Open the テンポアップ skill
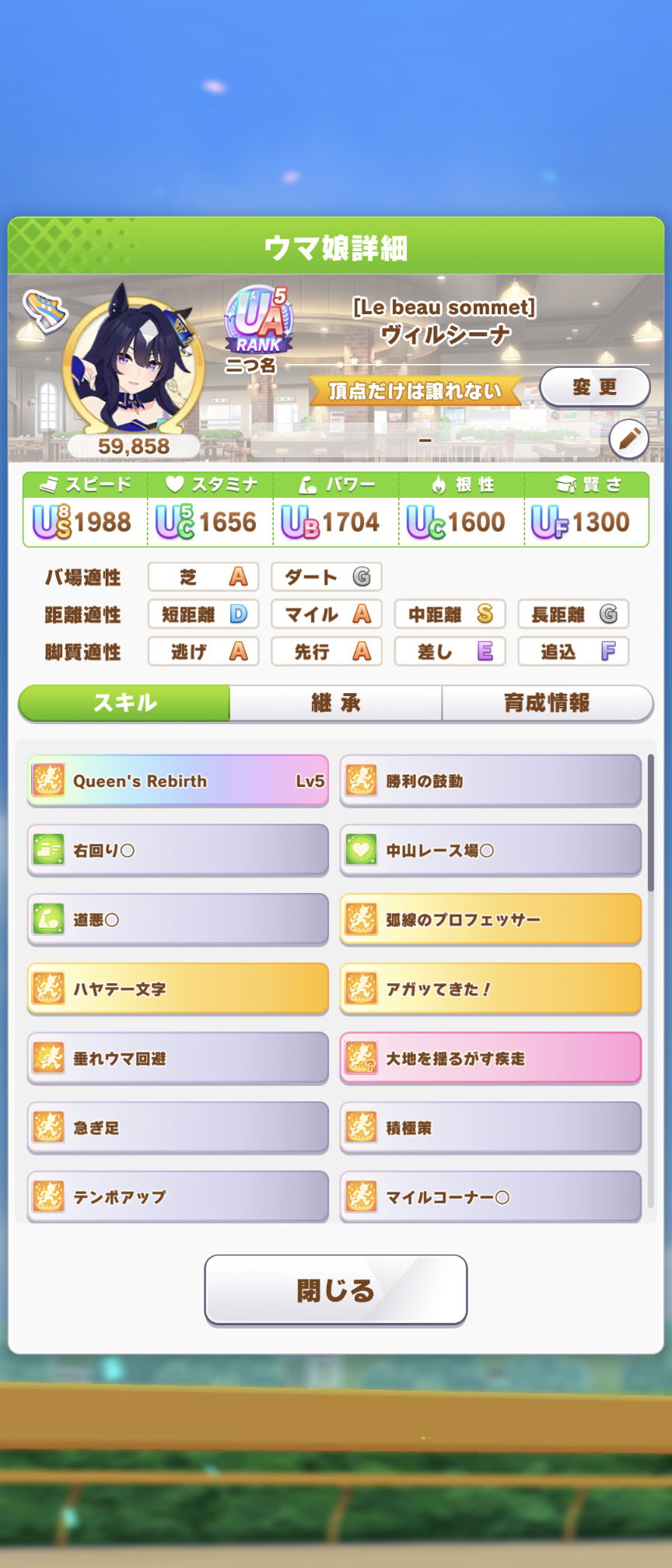 [x=178, y=1196]
